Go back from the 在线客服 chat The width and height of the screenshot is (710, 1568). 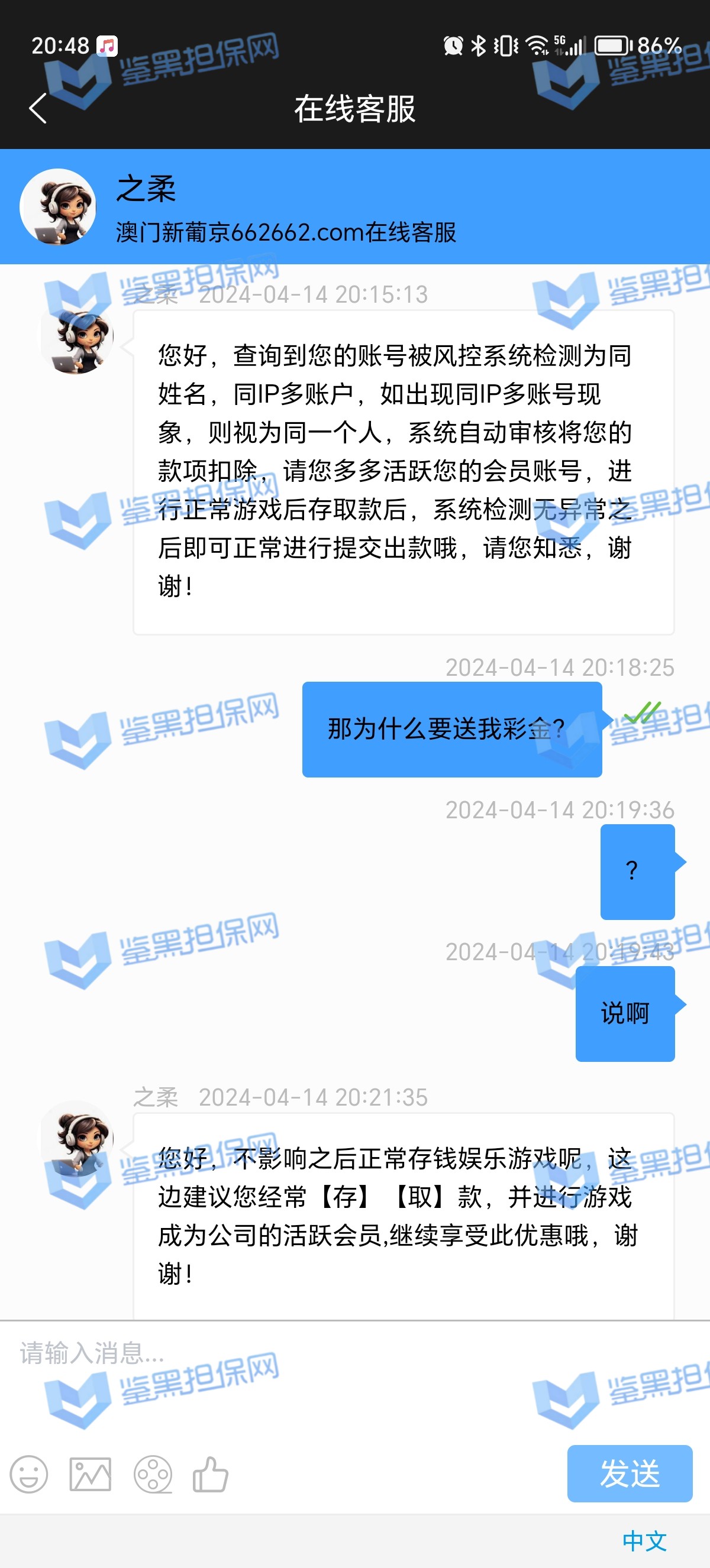[x=38, y=109]
